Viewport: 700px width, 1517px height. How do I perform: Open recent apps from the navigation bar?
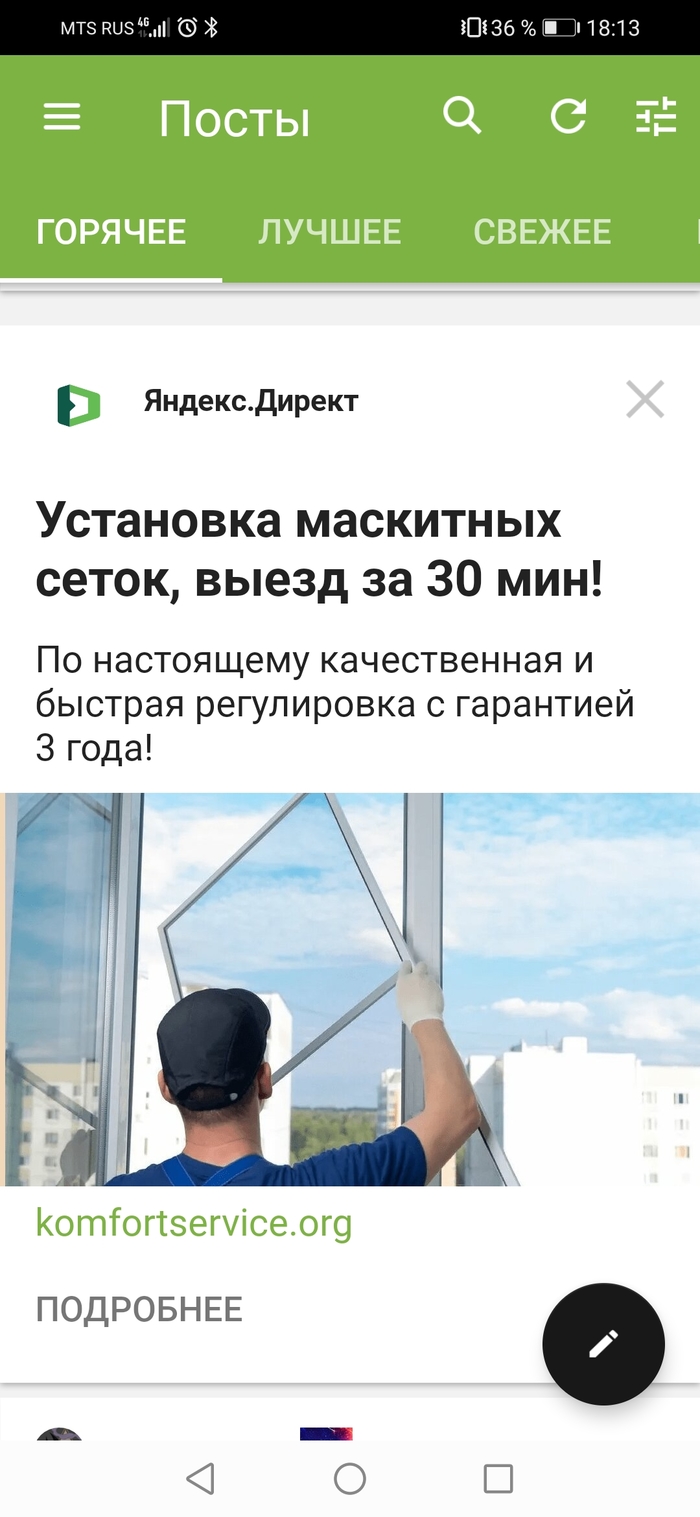[x=498, y=1478]
